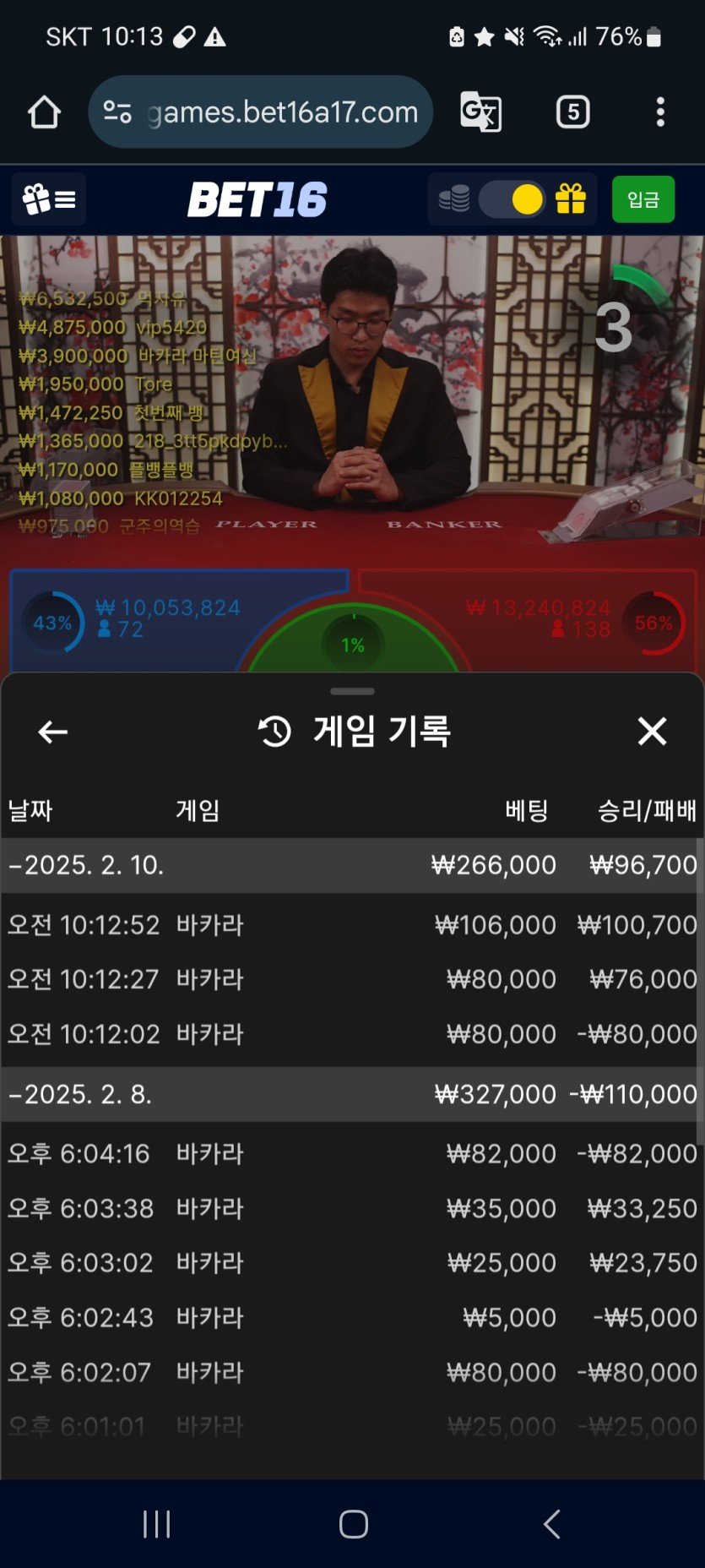Open the 오전 10:12:52 바카라 record
This screenshot has height=1568, width=705.
click(350, 925)
